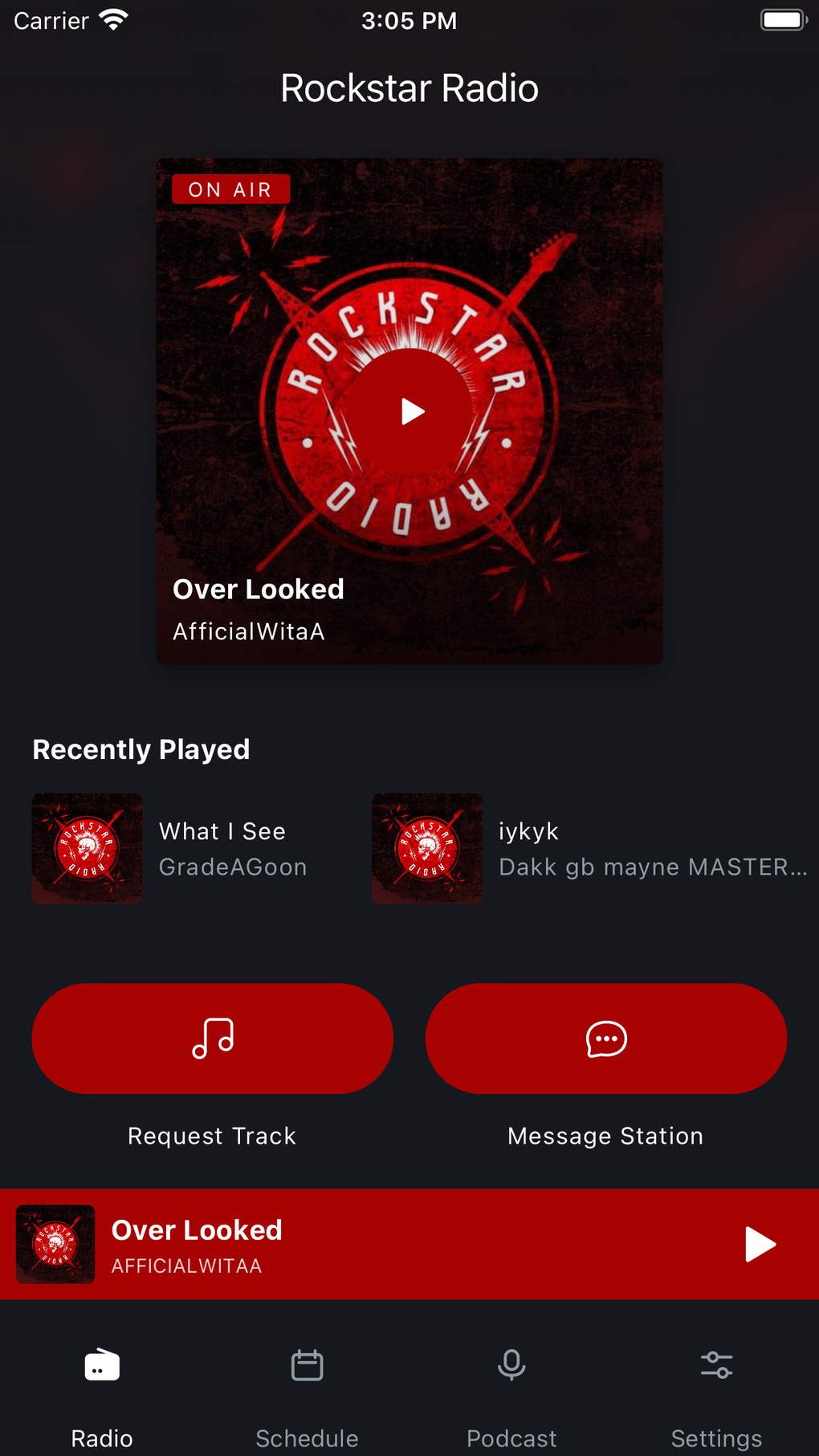The height and width of the screenshot is (1456, 819).
Task: Open the Schedule calendar icon
Action: click(x=307, y=1364)
